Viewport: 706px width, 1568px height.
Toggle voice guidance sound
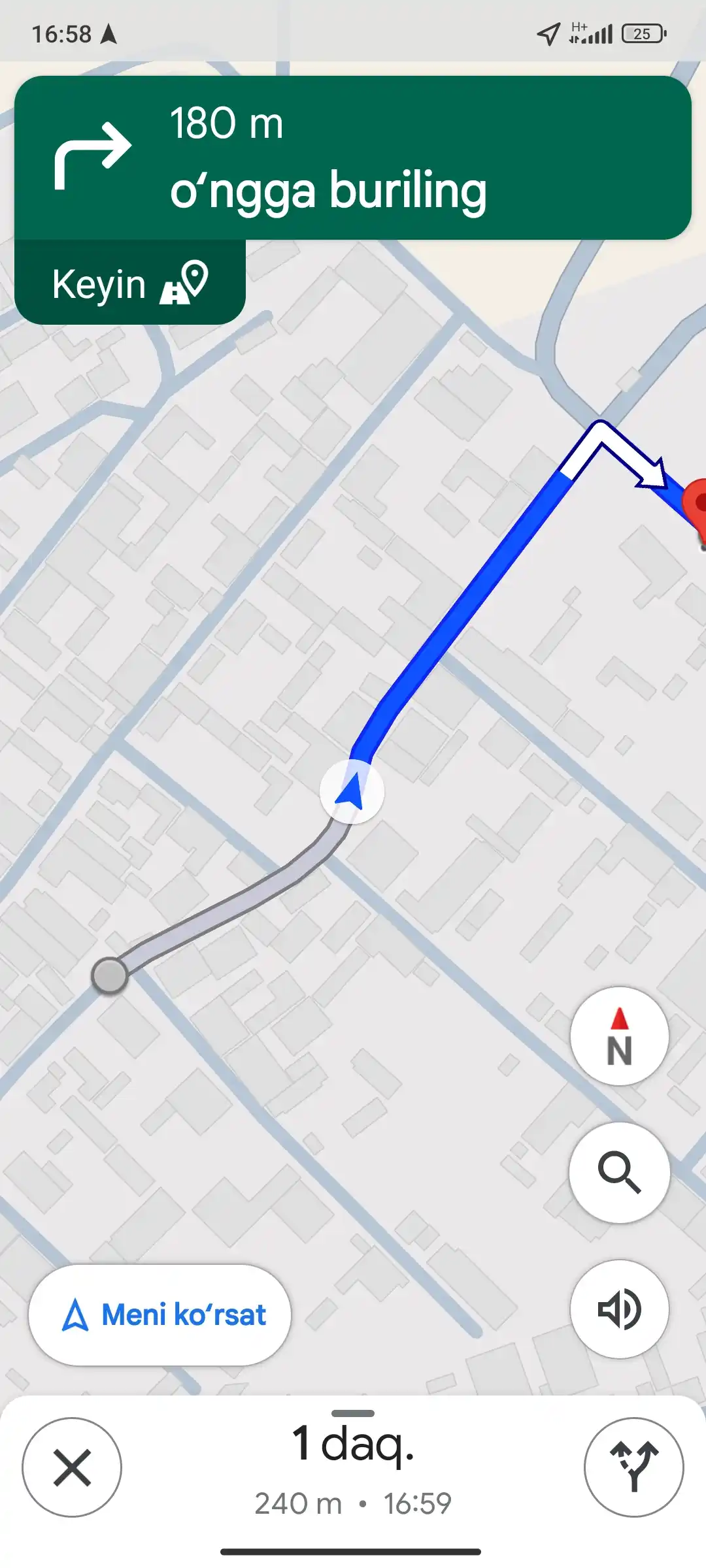tap(620, 1309)
